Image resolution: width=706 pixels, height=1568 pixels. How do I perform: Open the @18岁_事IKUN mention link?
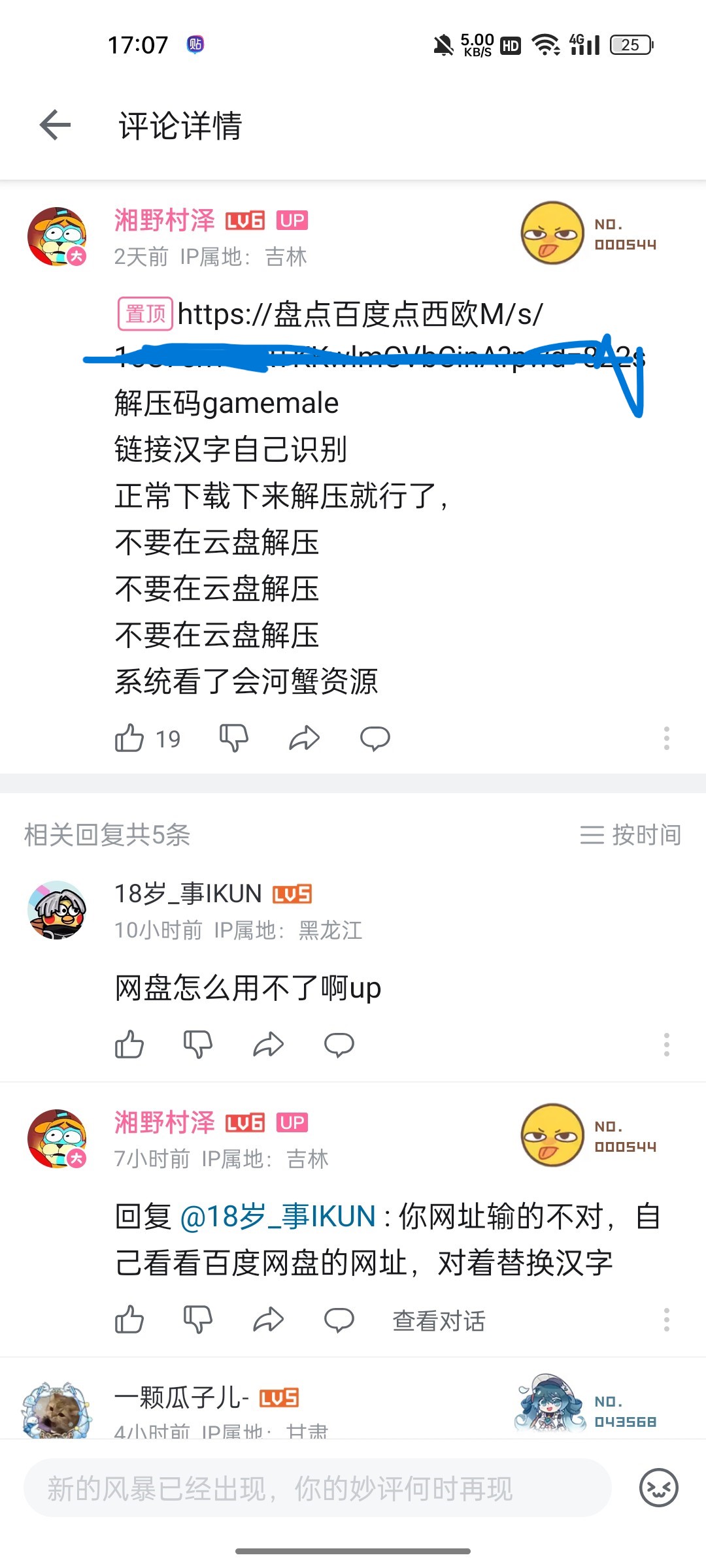click(x=278, y=1217)
